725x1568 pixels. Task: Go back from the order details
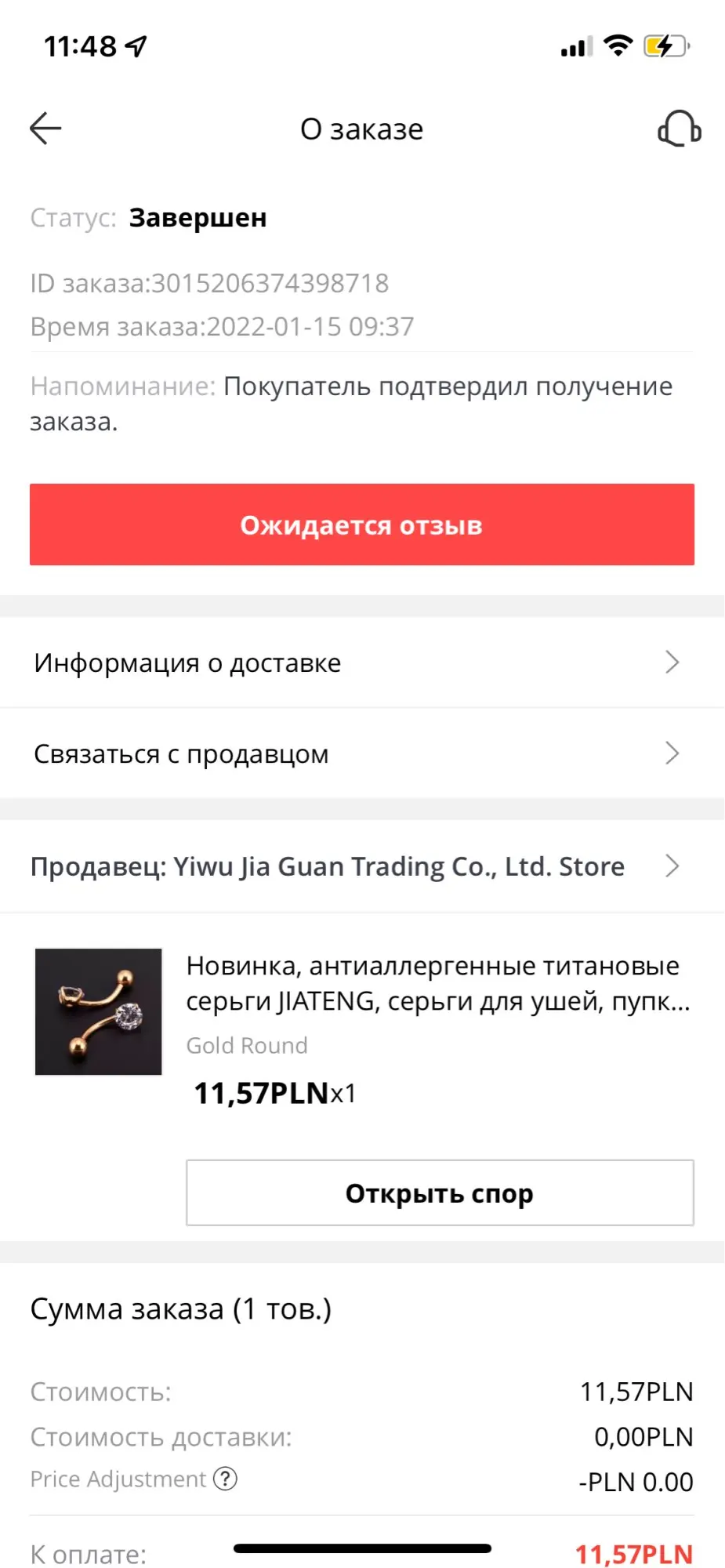click(45, 129)
